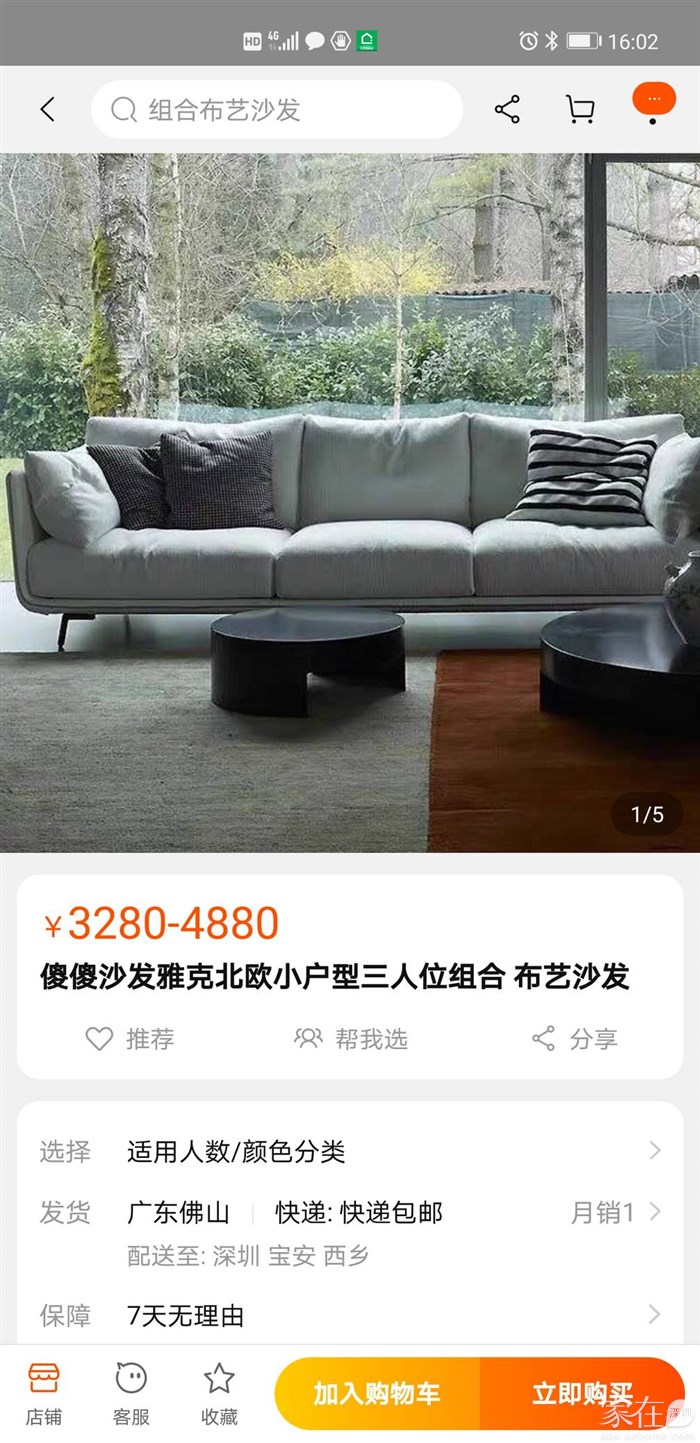Viewport: 700px width, 1443px height.
Task: Tap 立即购买 to buy now
Action: pyautogui.click(x=582, y=1393)
